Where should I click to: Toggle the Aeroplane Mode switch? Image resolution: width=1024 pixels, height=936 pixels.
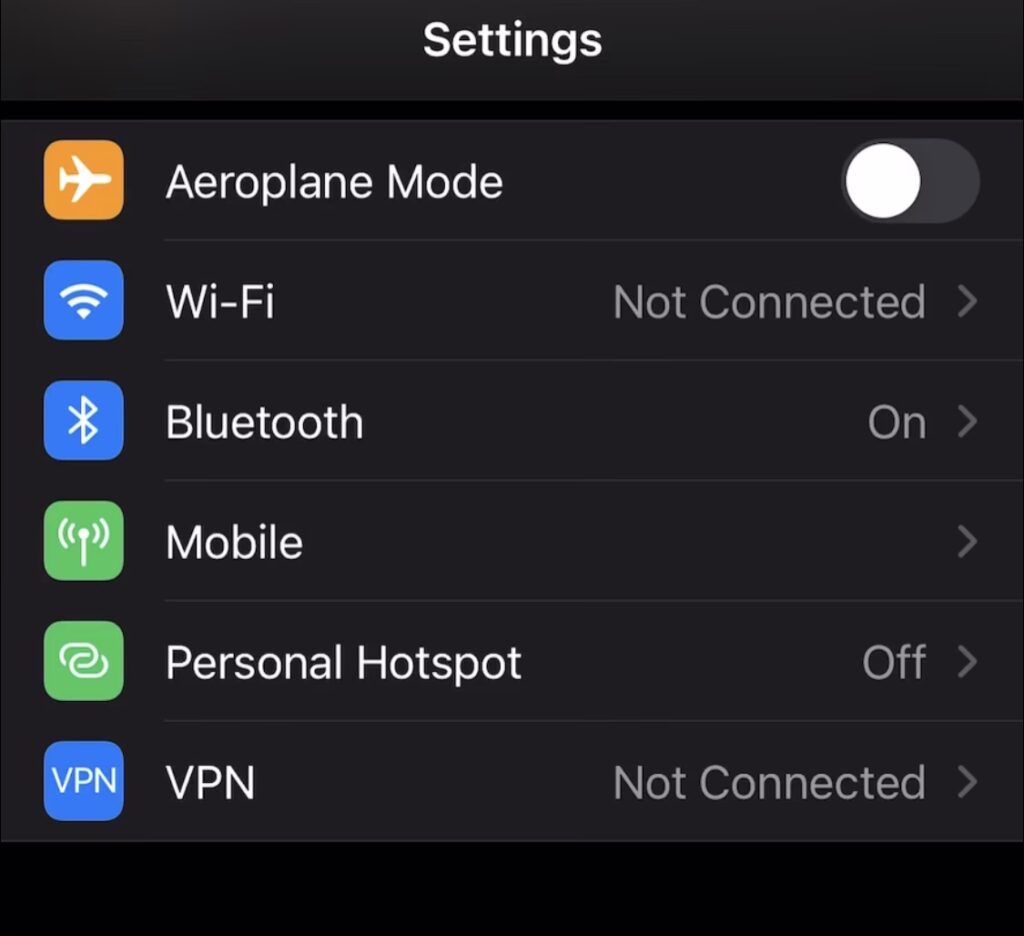coord(909,181)
